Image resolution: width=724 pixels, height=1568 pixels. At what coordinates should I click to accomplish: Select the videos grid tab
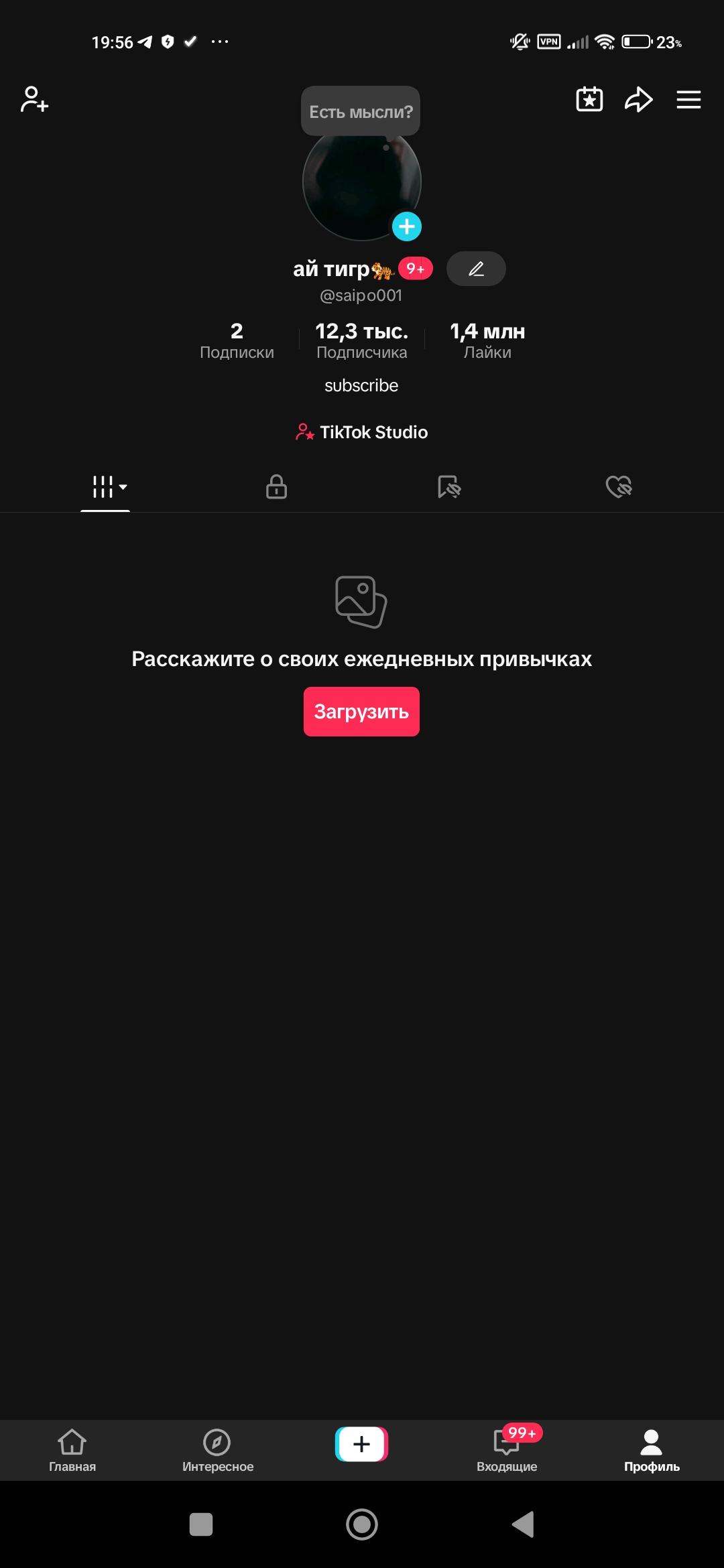(x=106, y=486)
